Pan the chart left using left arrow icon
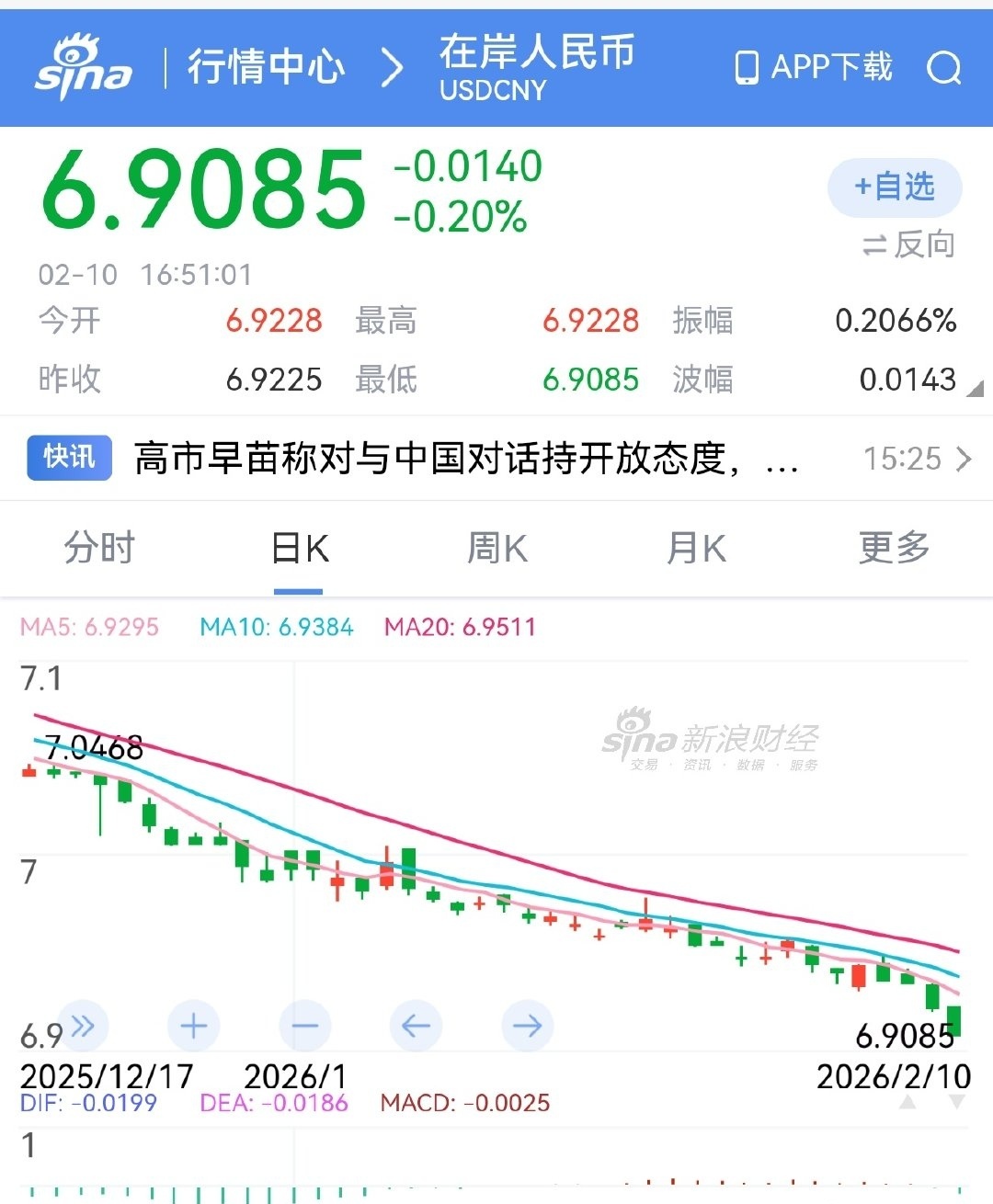 coord(417,1026)
